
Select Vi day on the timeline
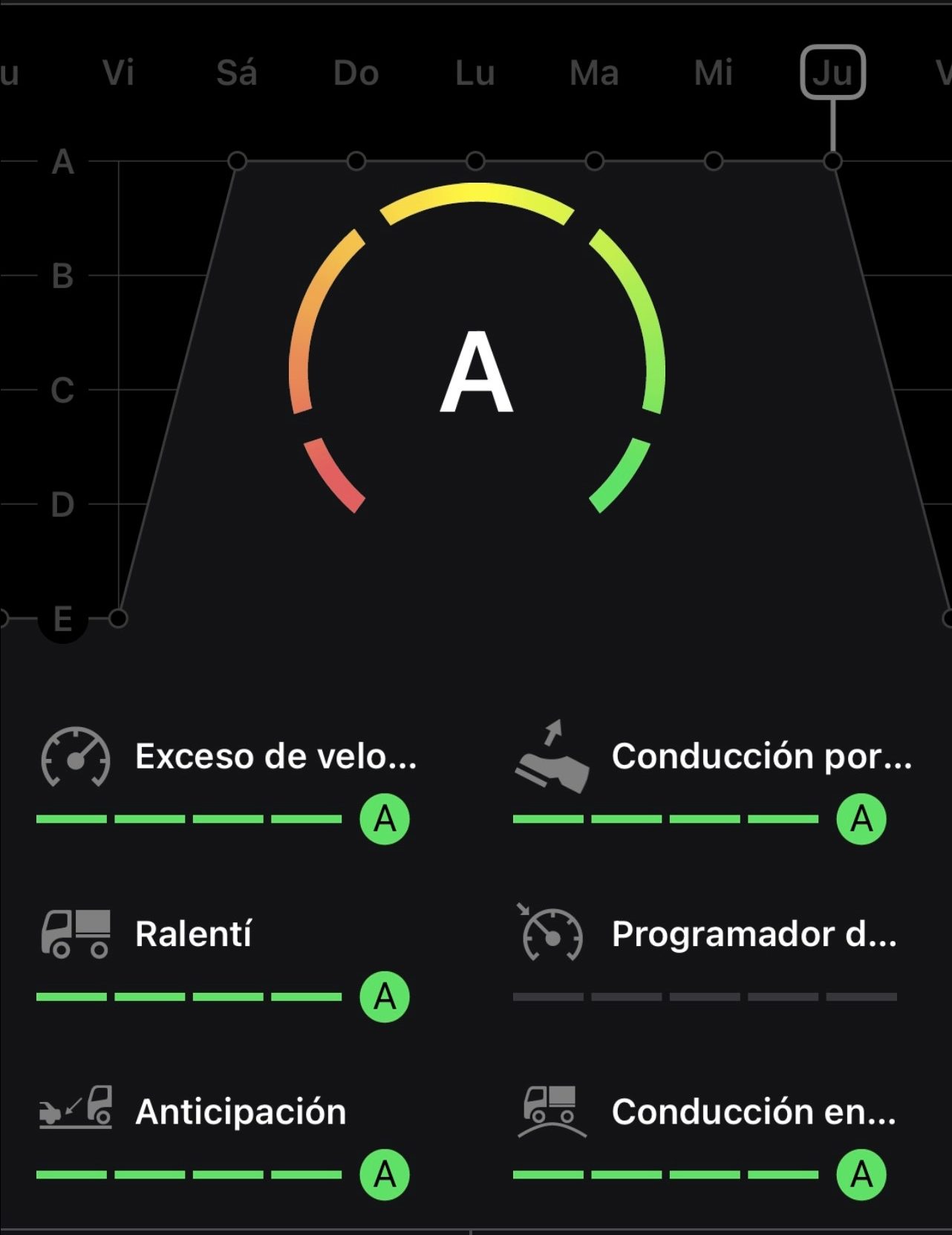tap(118, 73)
